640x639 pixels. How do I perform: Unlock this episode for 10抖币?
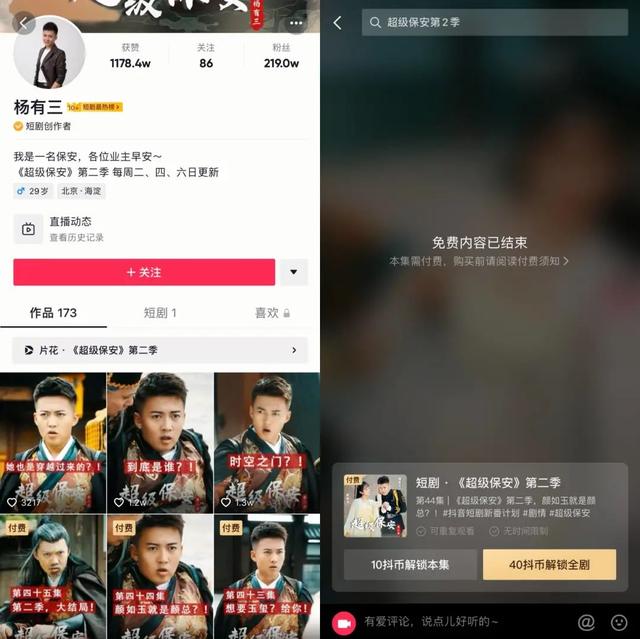(x=410, y=565)
